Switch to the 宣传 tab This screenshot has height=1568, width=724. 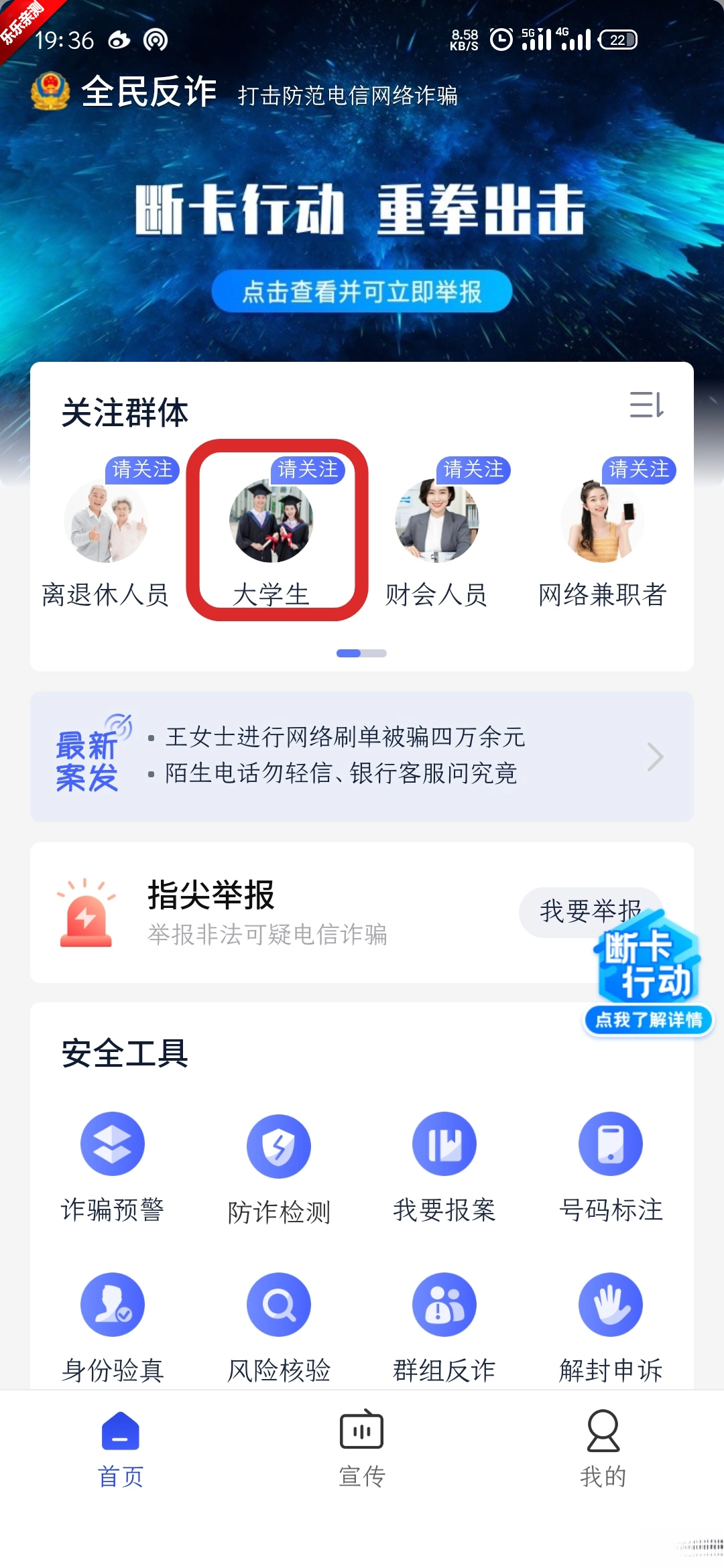pos(361,1454)
